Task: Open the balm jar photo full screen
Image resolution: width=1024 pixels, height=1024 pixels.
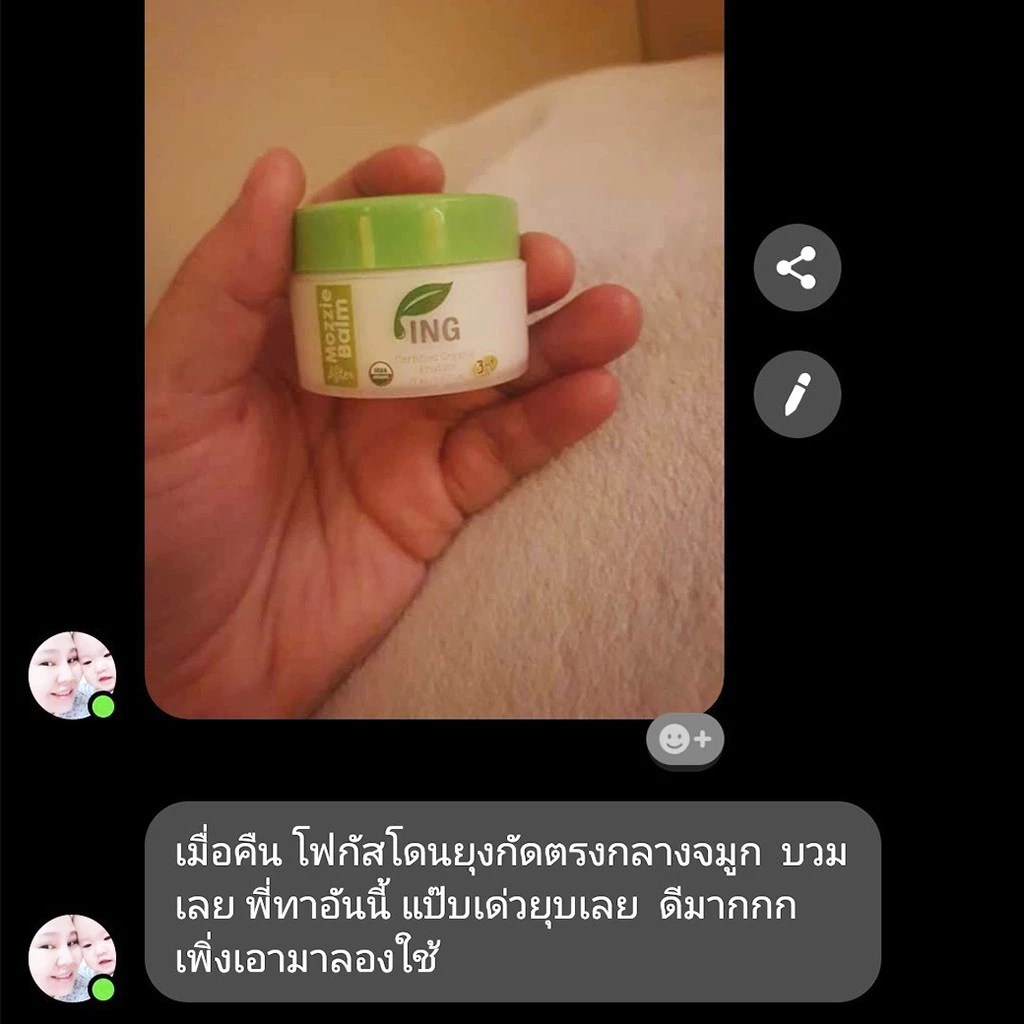Action: 434,359
